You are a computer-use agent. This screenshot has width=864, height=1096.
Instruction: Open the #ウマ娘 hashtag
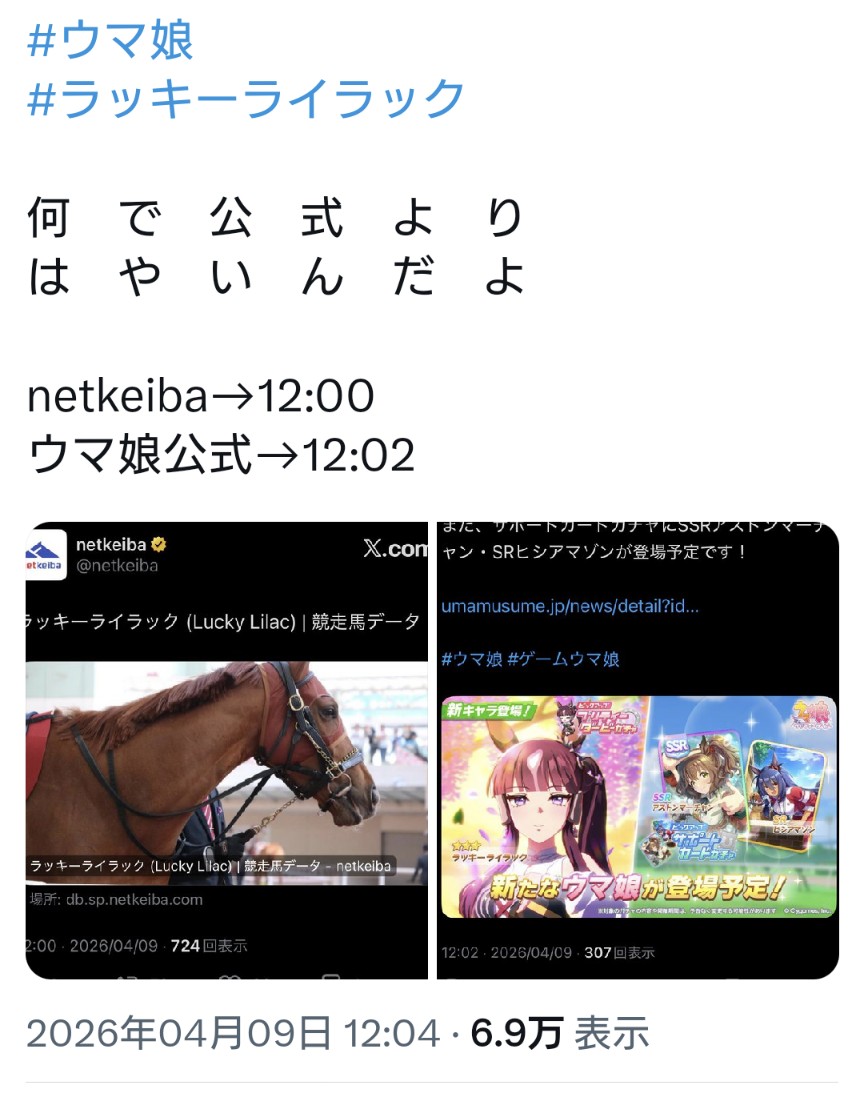pos(110,42)
